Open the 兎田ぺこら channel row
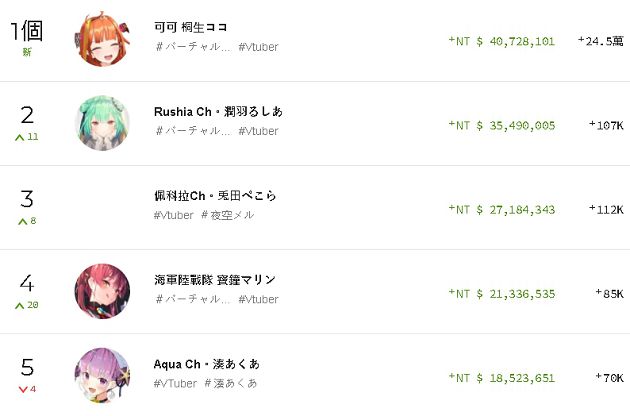Viewport: 630px width, 416px height. coord(215,195)
